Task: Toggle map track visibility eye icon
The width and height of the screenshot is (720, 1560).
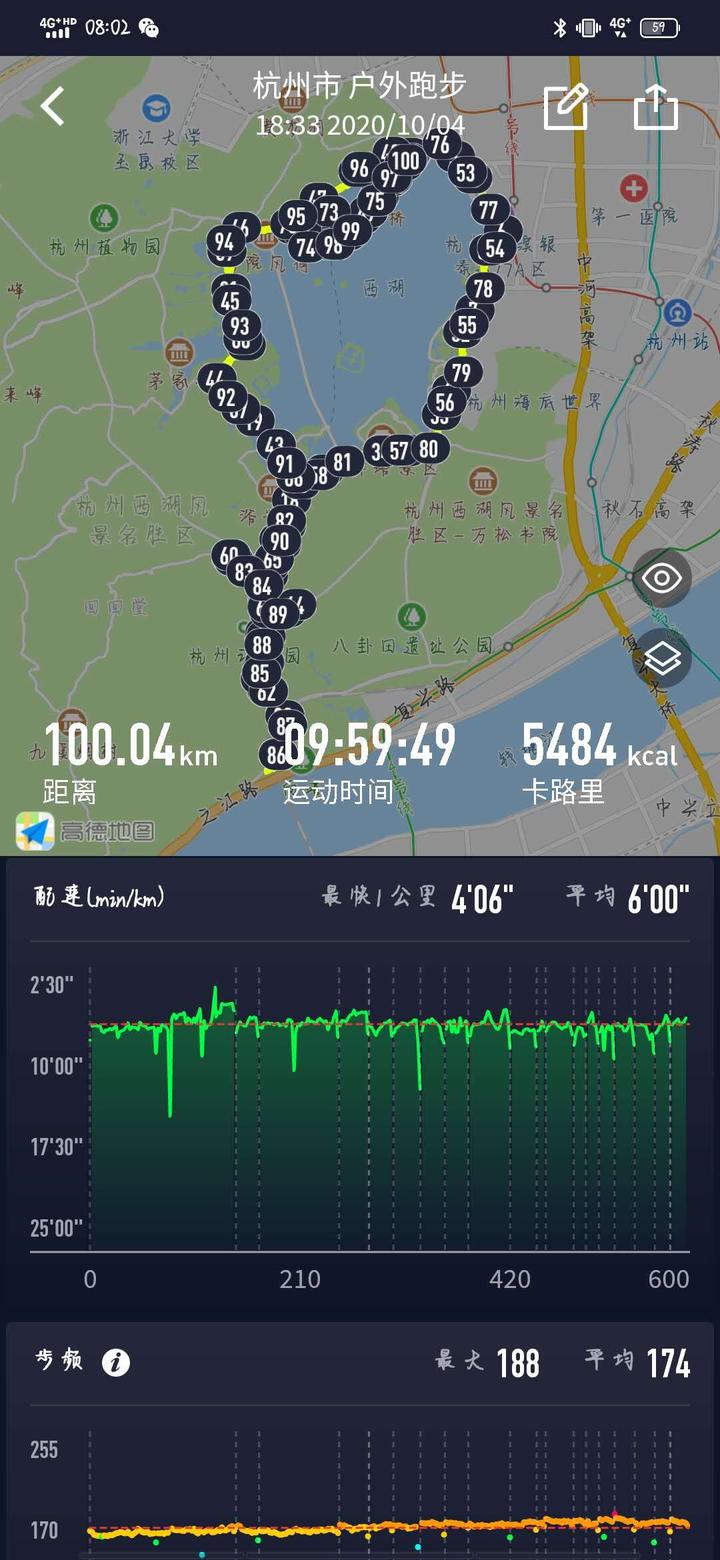Action: (x=662, y=578)
